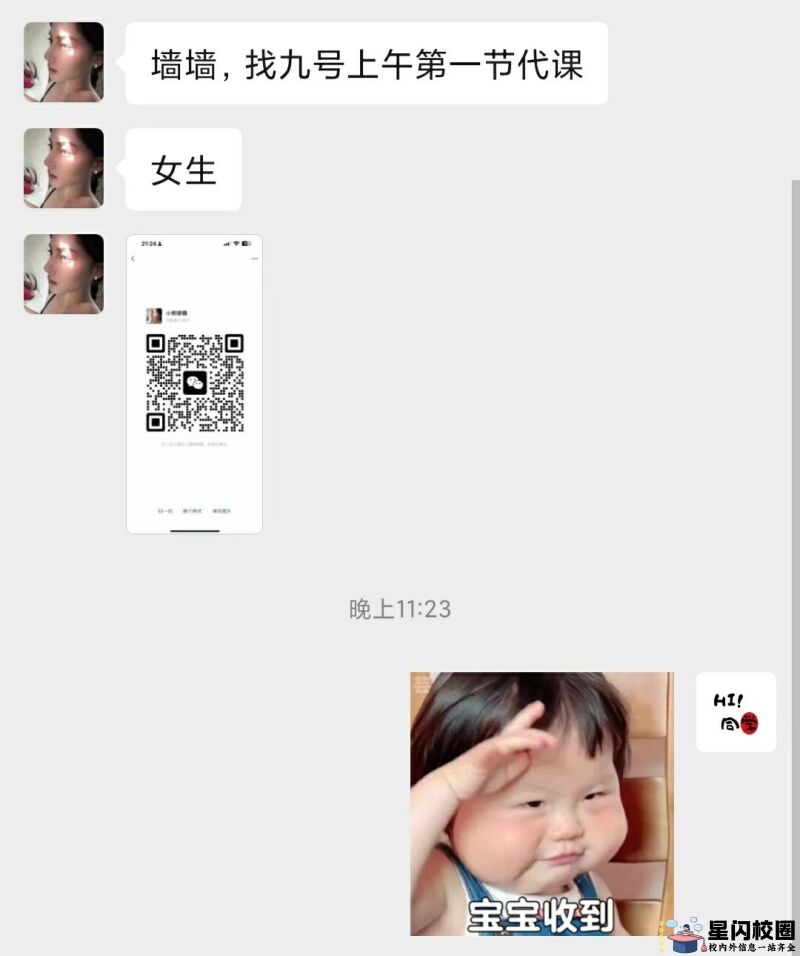Tap sender's avatar beside the 代课 message
The height and width of the screenshot is (956, 800).
(x=64, y=62)
